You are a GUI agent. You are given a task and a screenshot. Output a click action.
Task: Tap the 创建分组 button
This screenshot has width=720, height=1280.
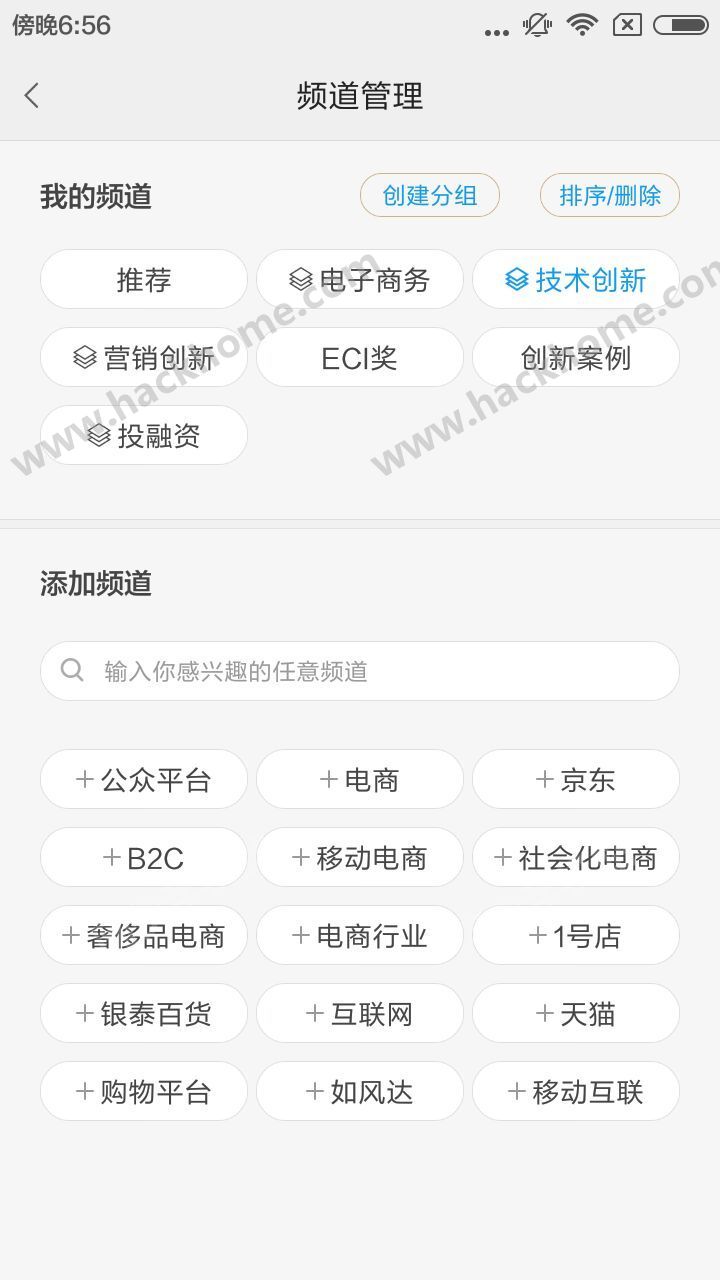tap(430, 195)
